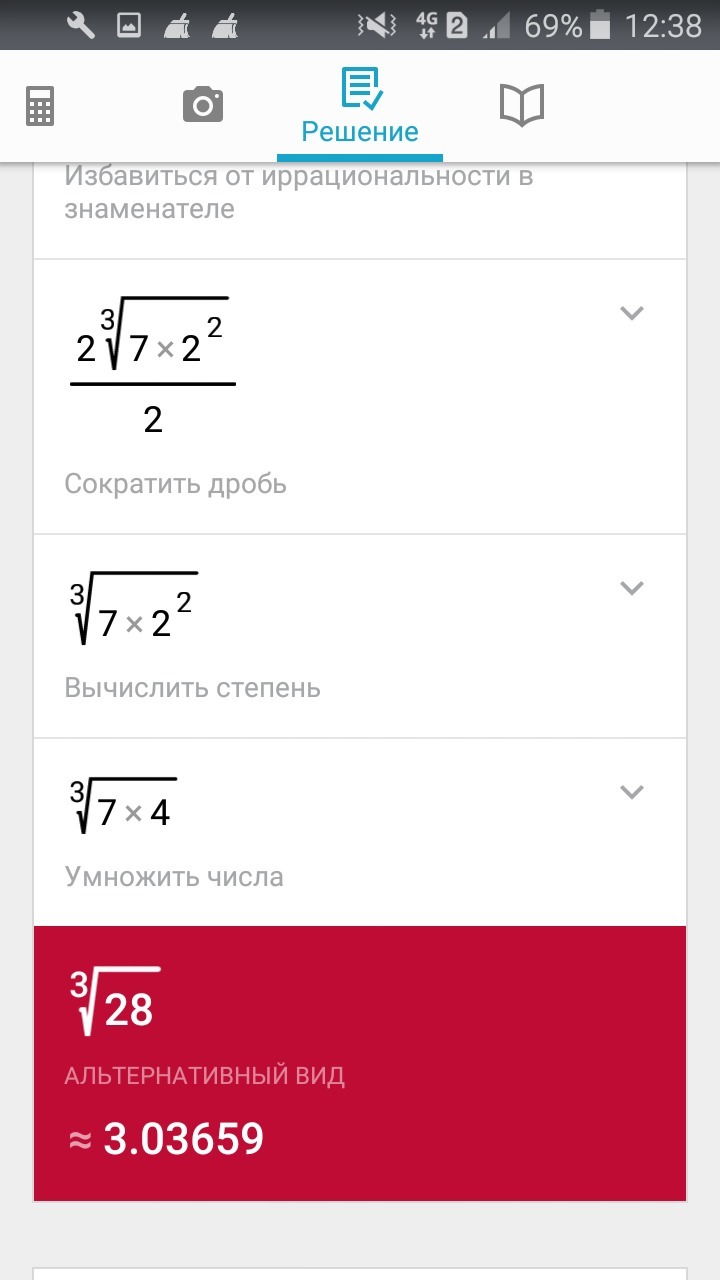Expand the Сократить дробь step
The image size is (720, 1280).
[631, 313]
